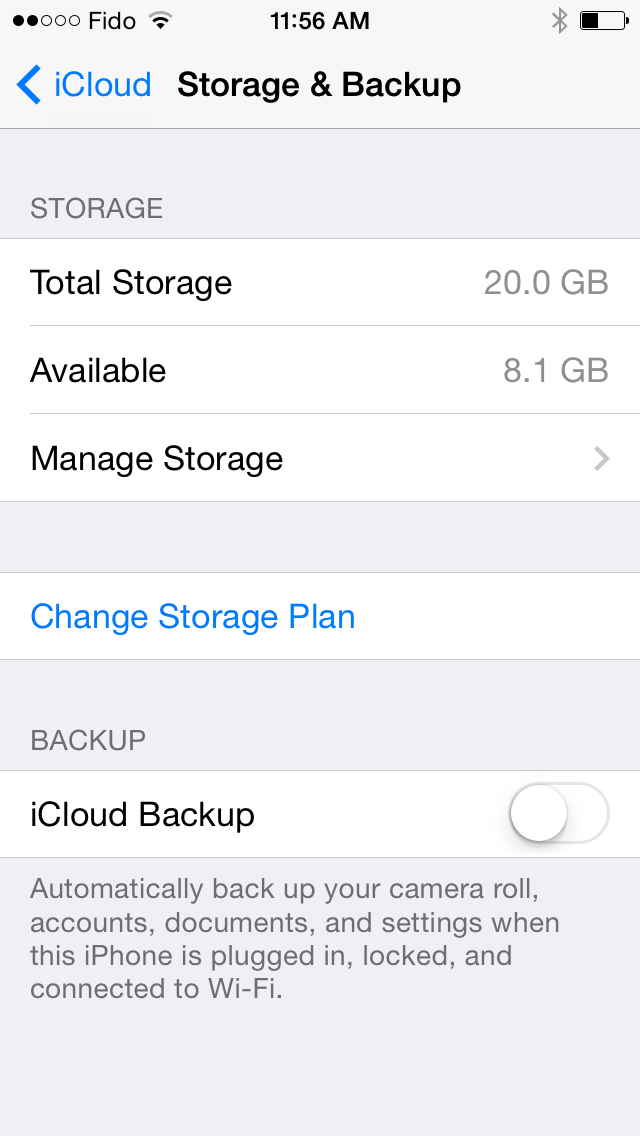Go back to iCloud settings
This screenshot has width=640, height=1136.
(84, 85)
